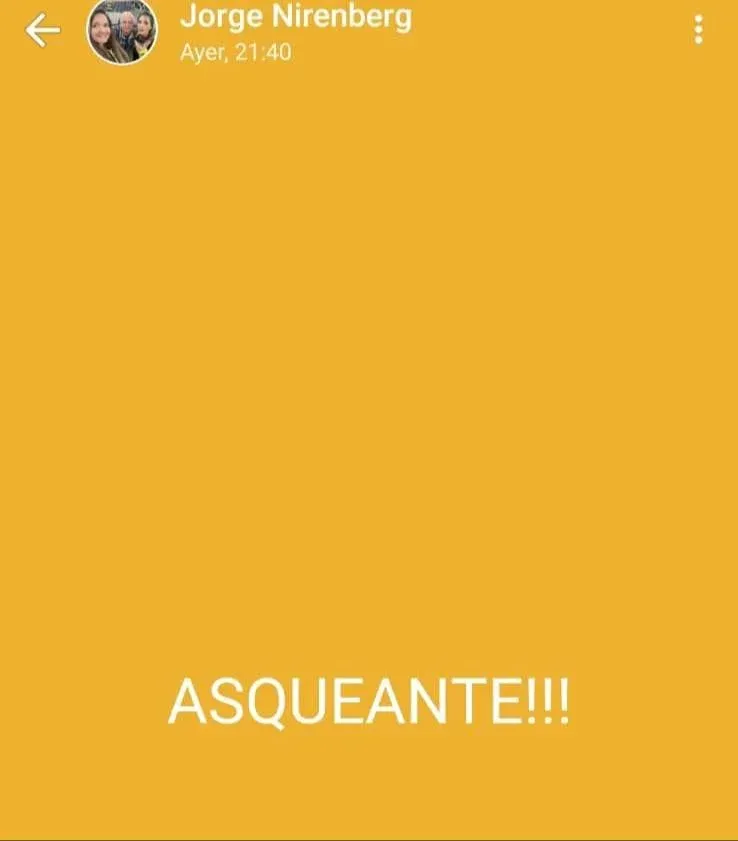Go back from Jorge Nirenberg's status

pyautogui.click(x=42, y=31)
